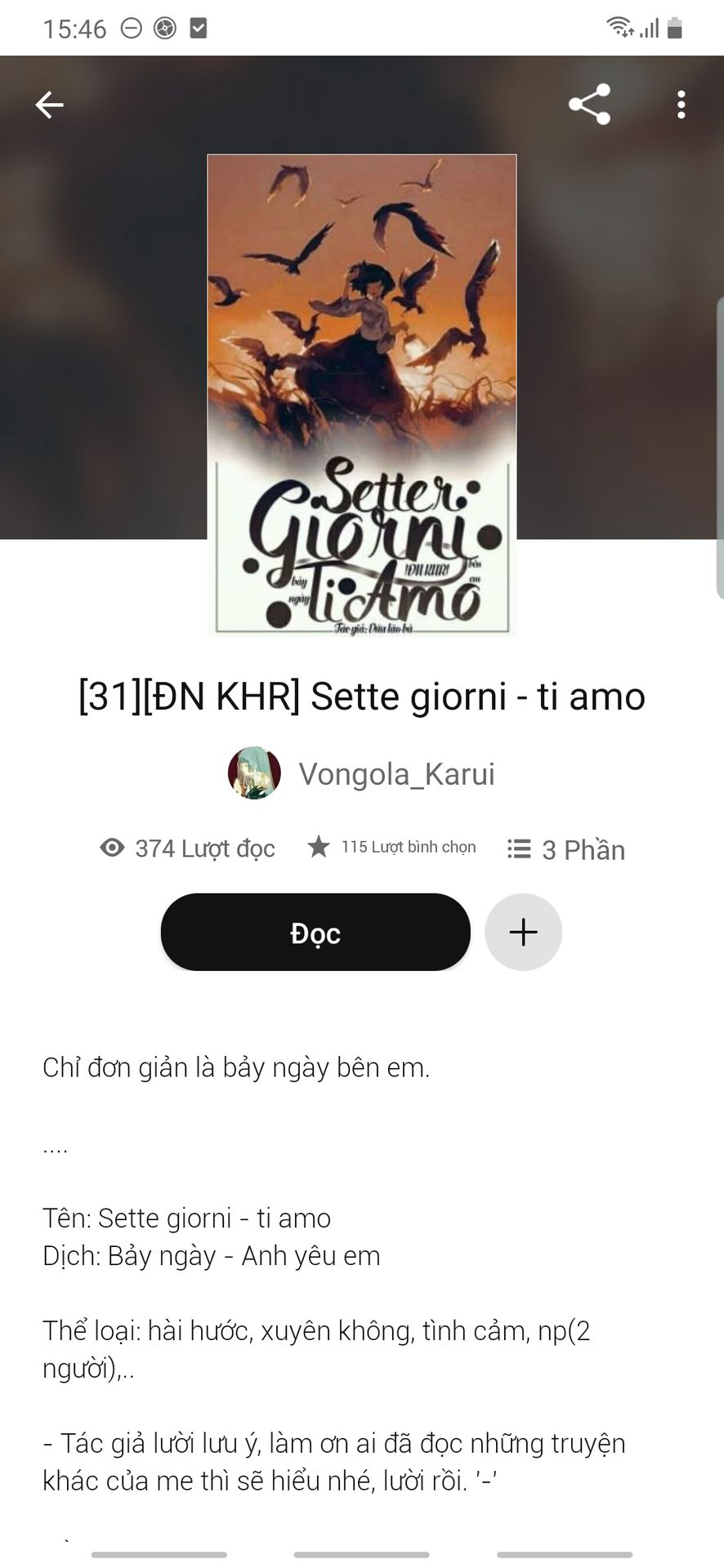The width and height of the screenshot is (724, 1568).
Task: Open the 3 Phần chapter list
Action: point(566,849)
